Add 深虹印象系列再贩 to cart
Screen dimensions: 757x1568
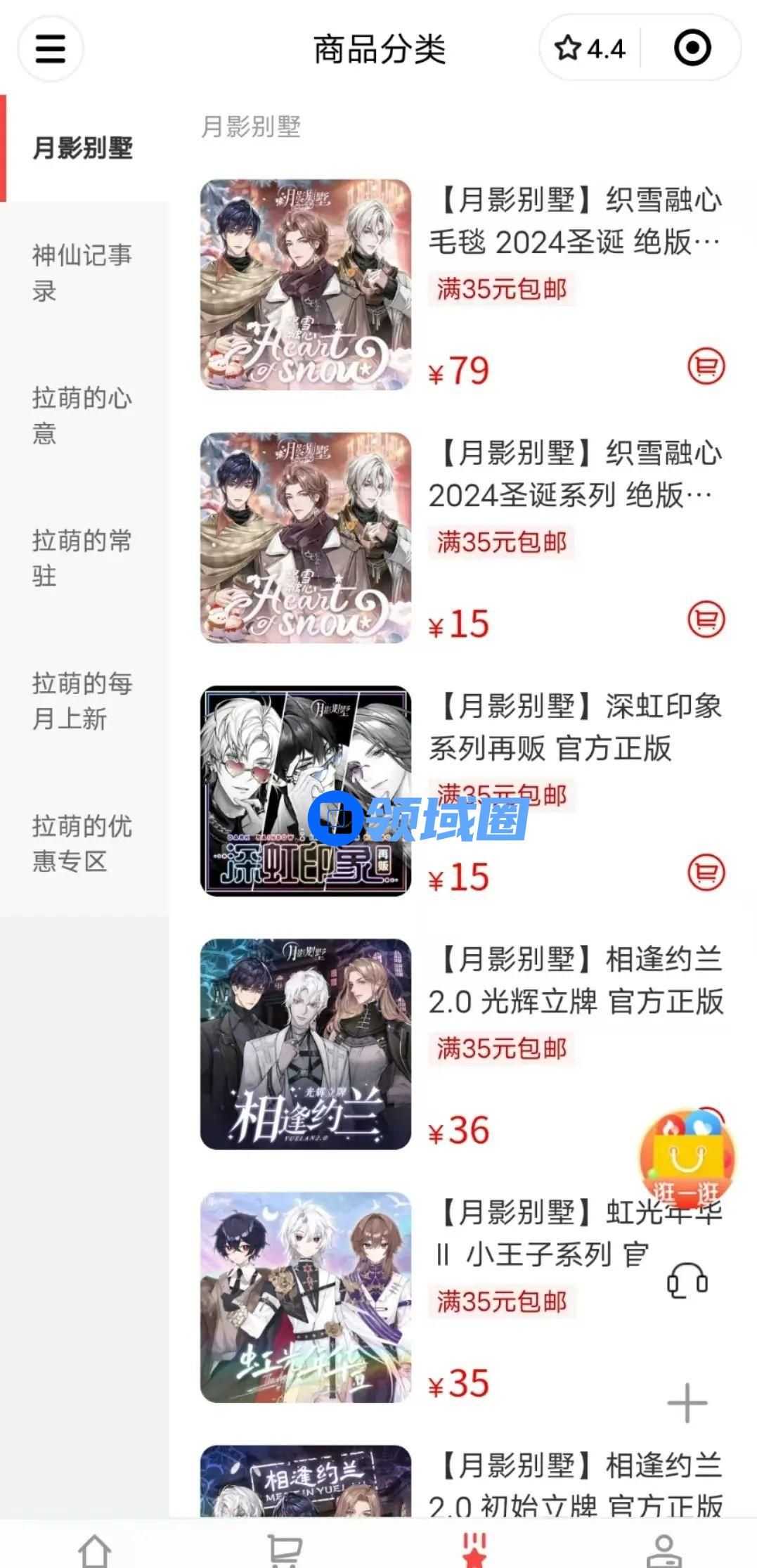[x=705, y=873]
